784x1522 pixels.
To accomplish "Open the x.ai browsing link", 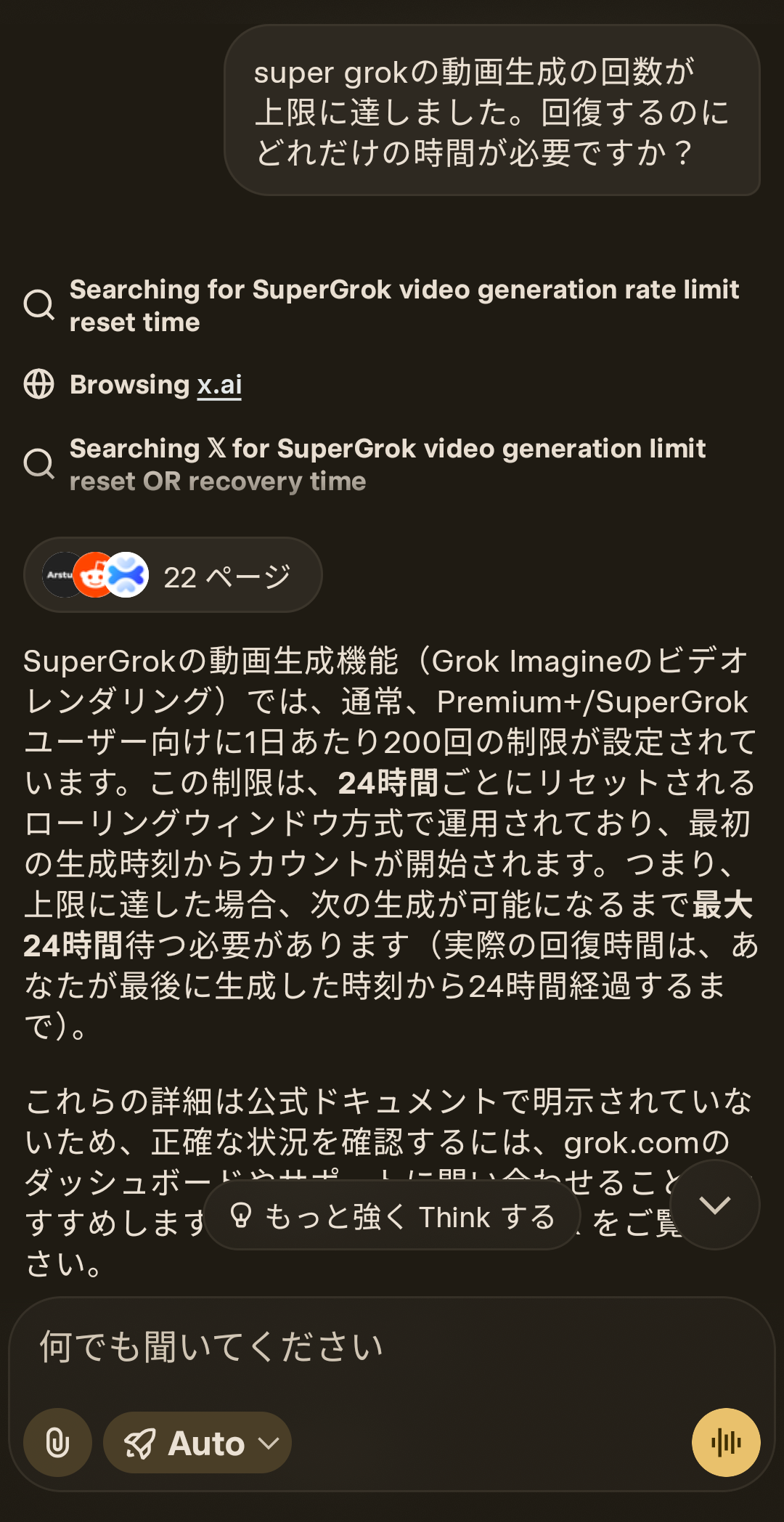I will [x=219, y=385].
